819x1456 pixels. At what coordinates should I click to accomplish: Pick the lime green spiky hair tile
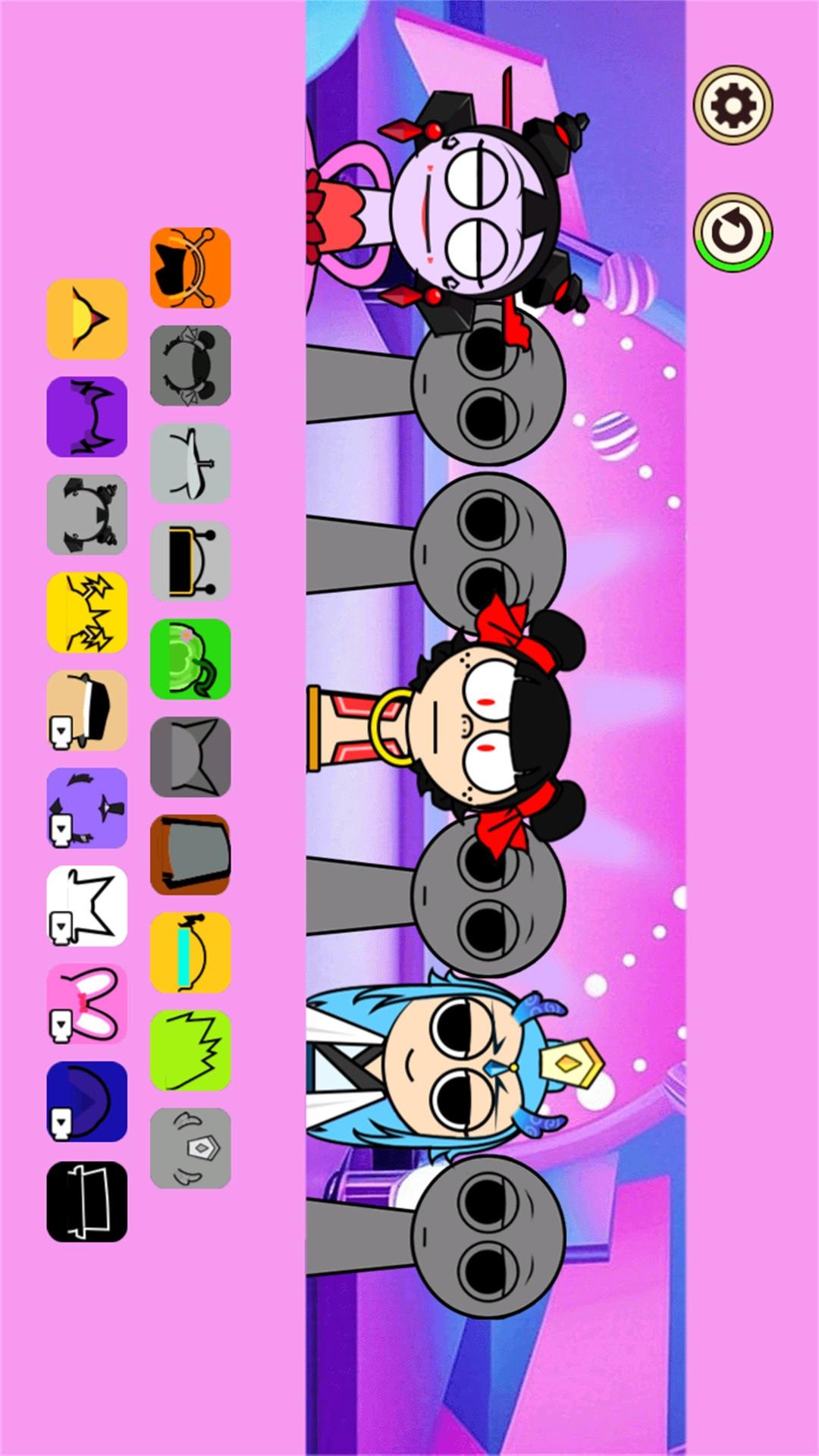click(x=190, y=1050)
